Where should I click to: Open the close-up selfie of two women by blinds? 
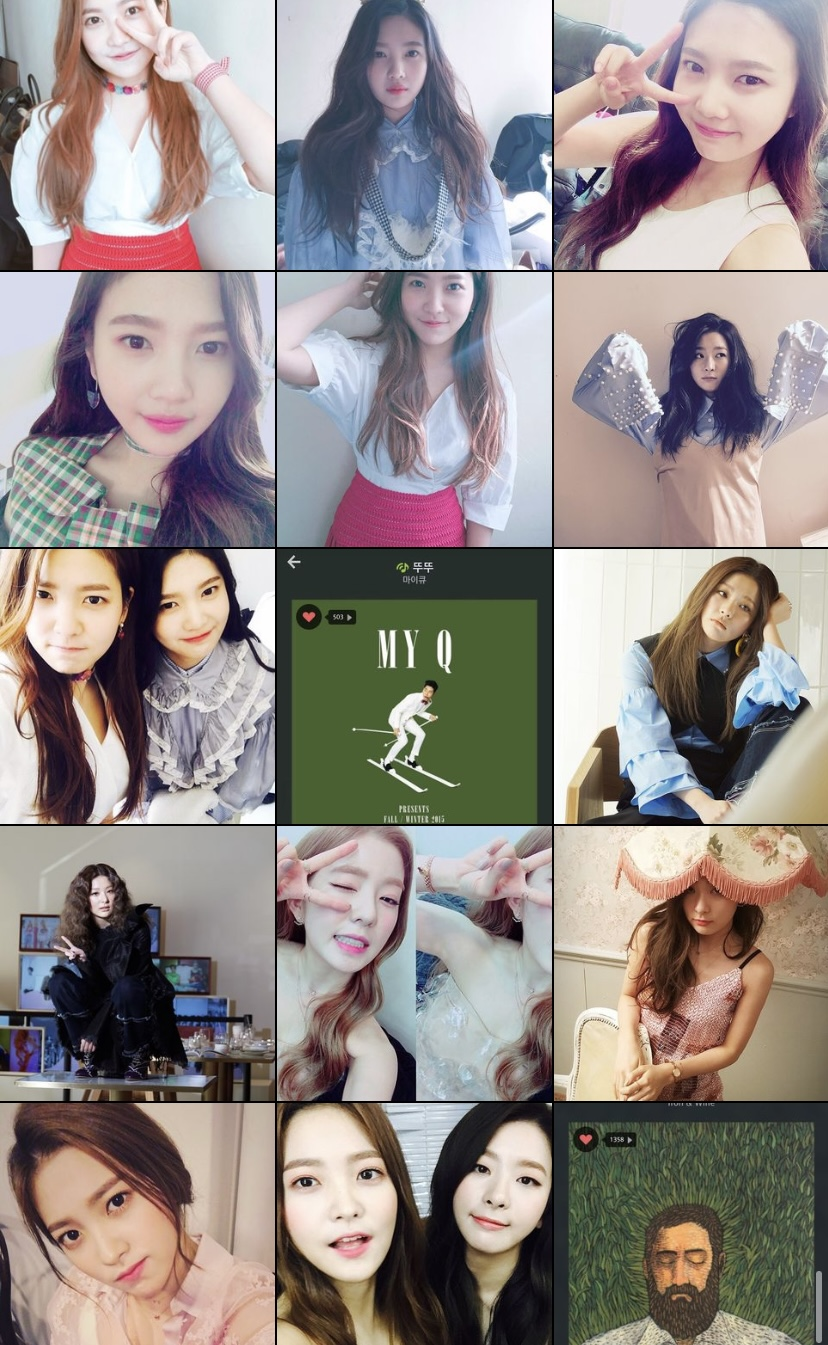[x=414, y=1224]
